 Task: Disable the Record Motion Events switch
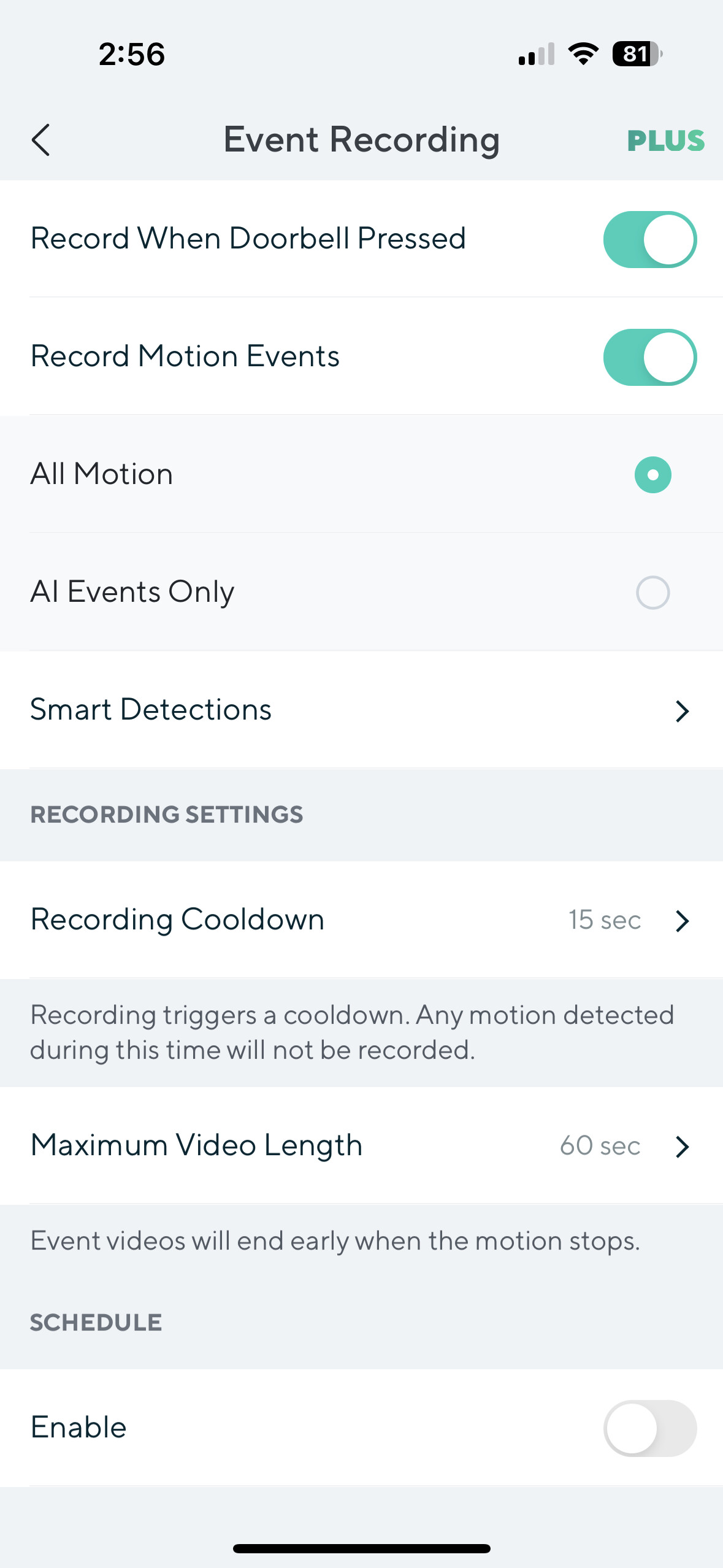pos(649,358)
